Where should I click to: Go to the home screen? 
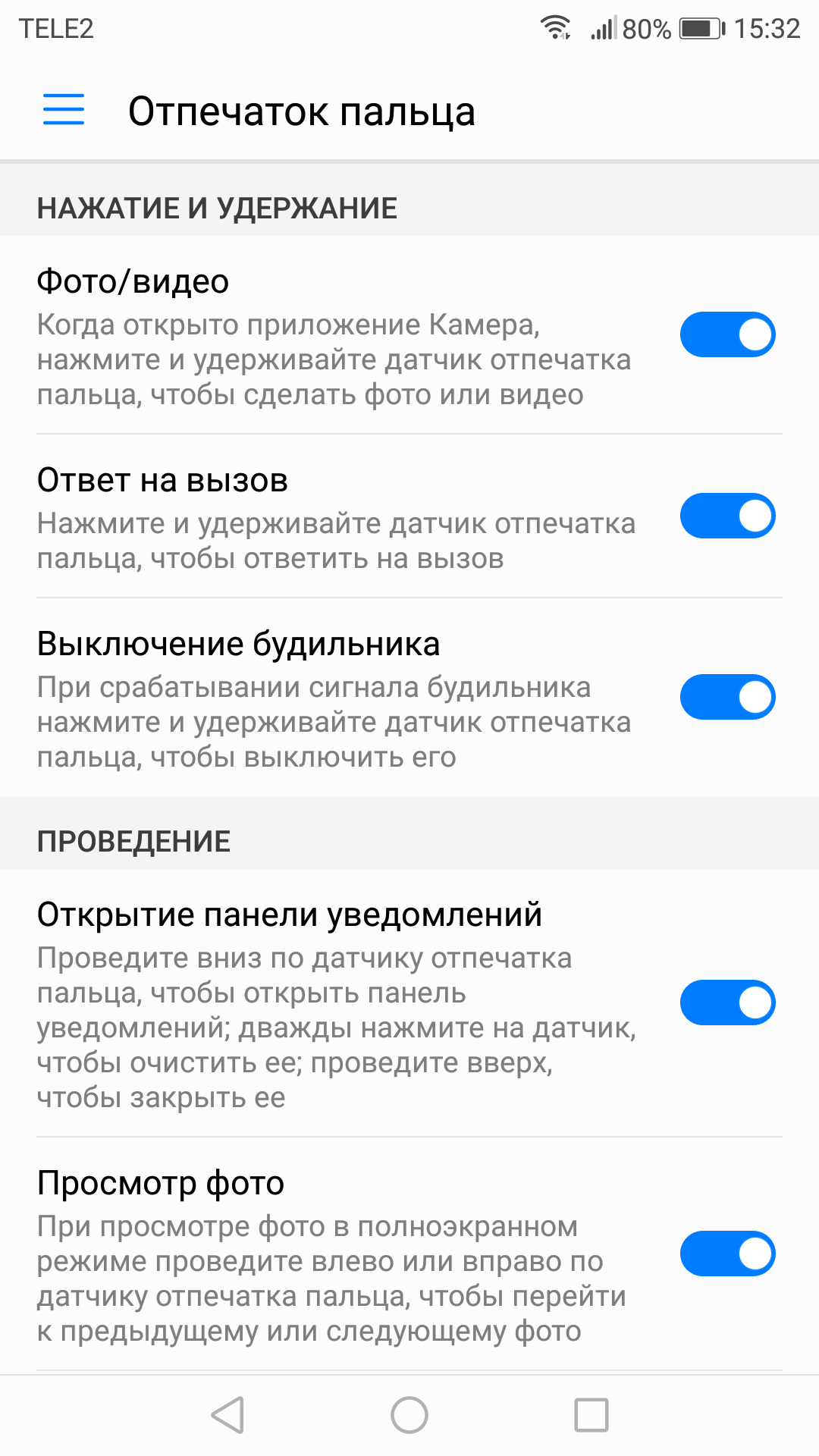pyautogui.click(x=409, y=1415)
